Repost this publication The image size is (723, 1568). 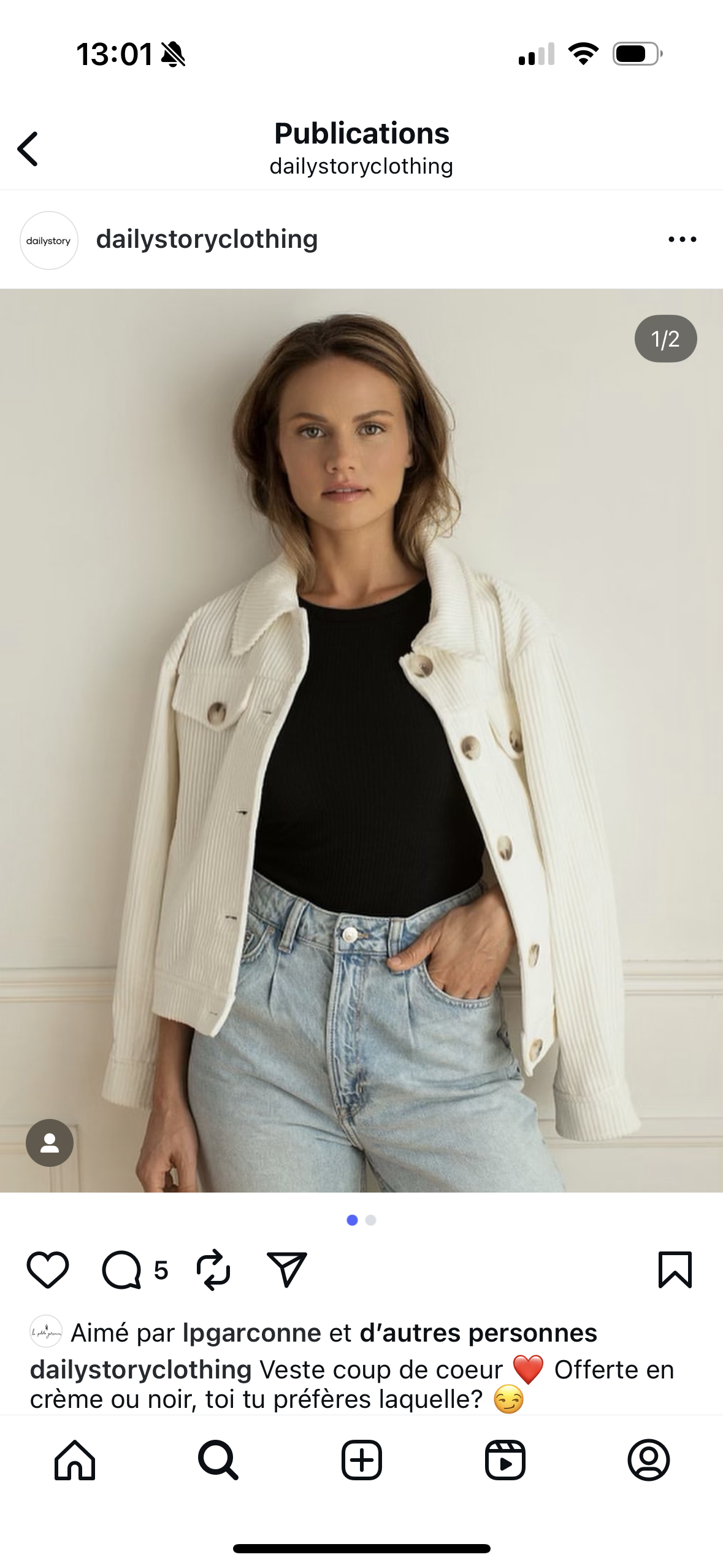pos(213,1270)
